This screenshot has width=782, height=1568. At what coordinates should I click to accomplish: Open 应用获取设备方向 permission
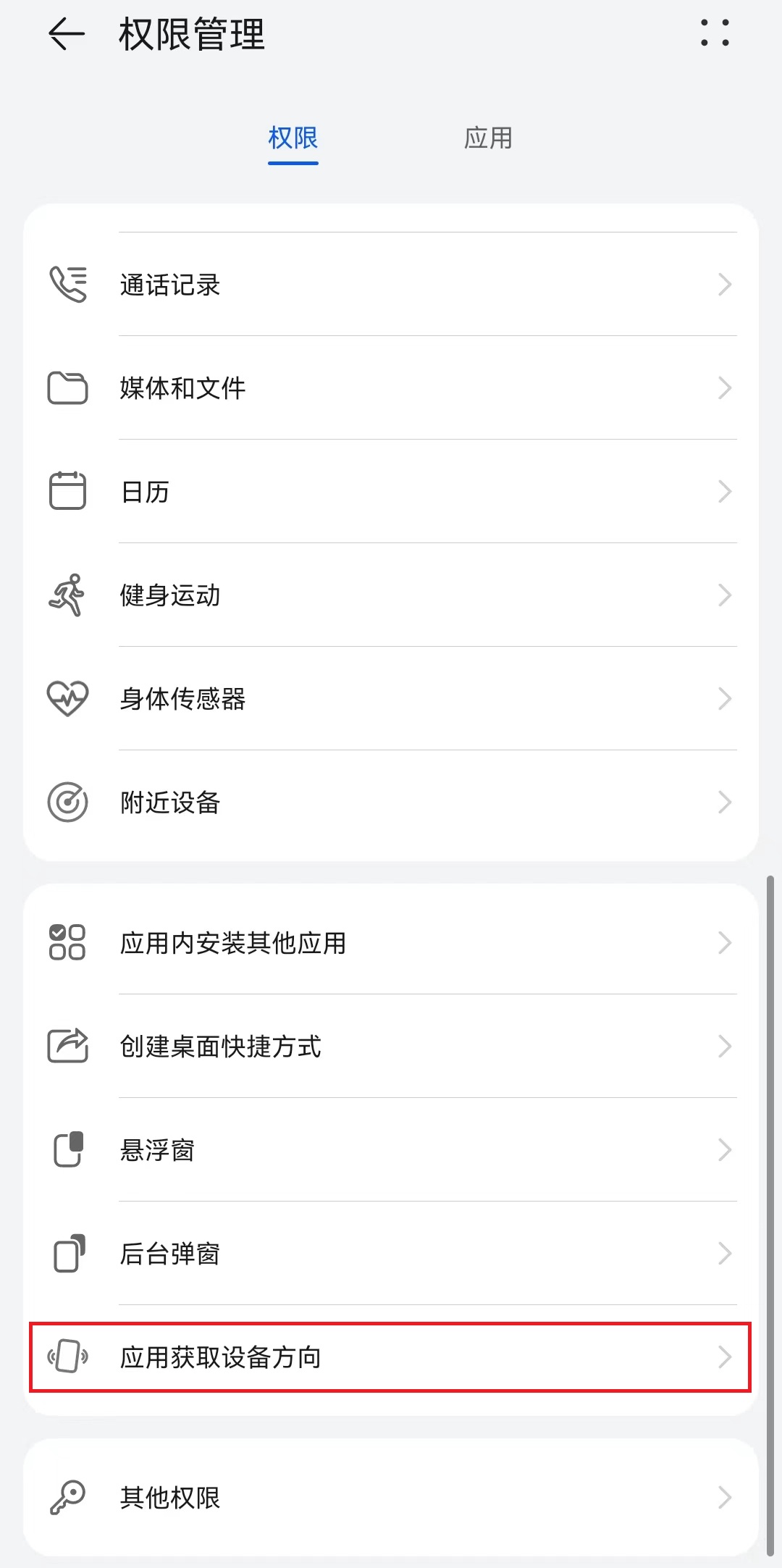(x=391, y=1357)
